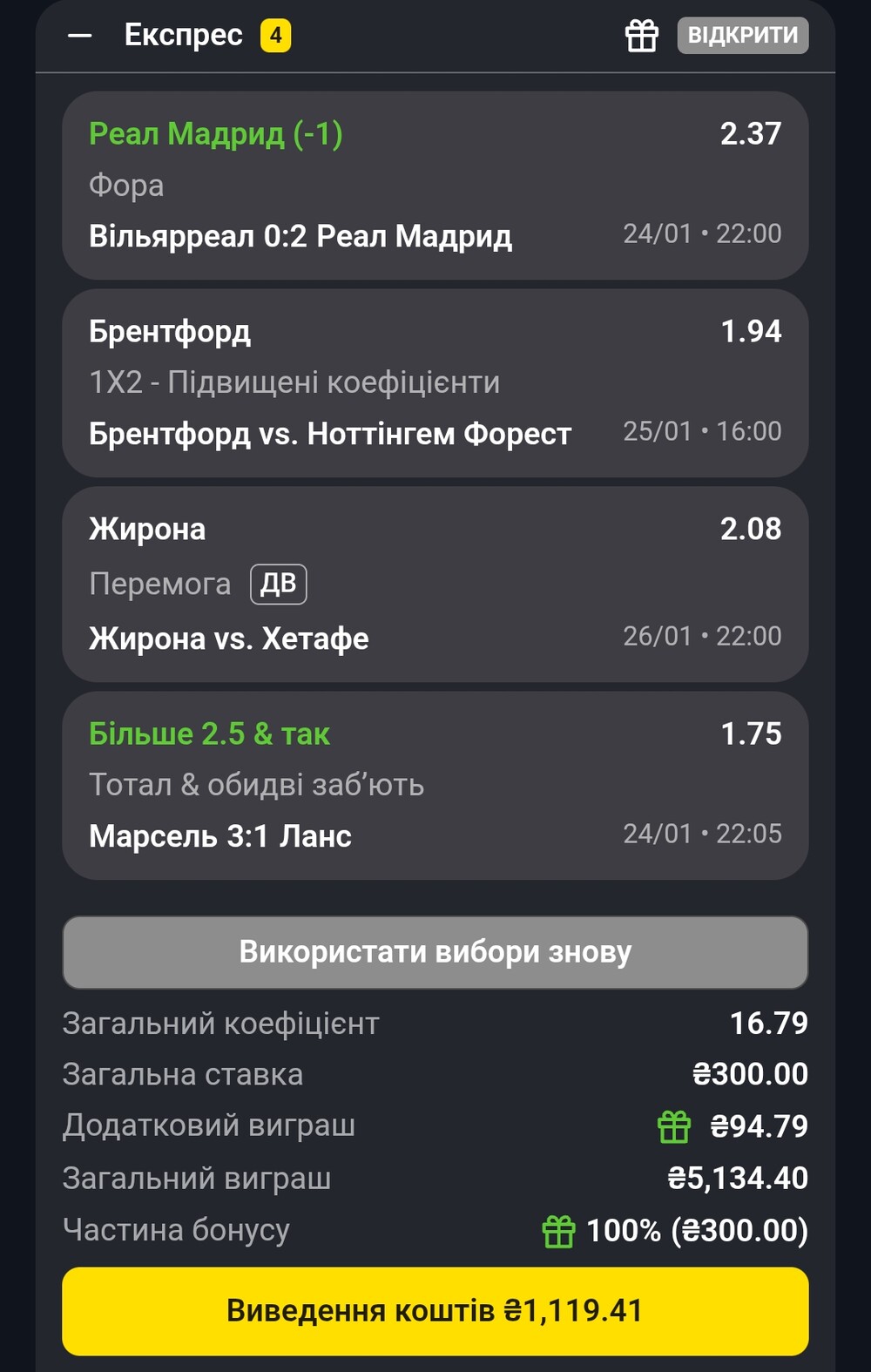This screenshot has width=871, height=1372.
Task: Tap Використати вибори знову button
Action: click(435, 951)
